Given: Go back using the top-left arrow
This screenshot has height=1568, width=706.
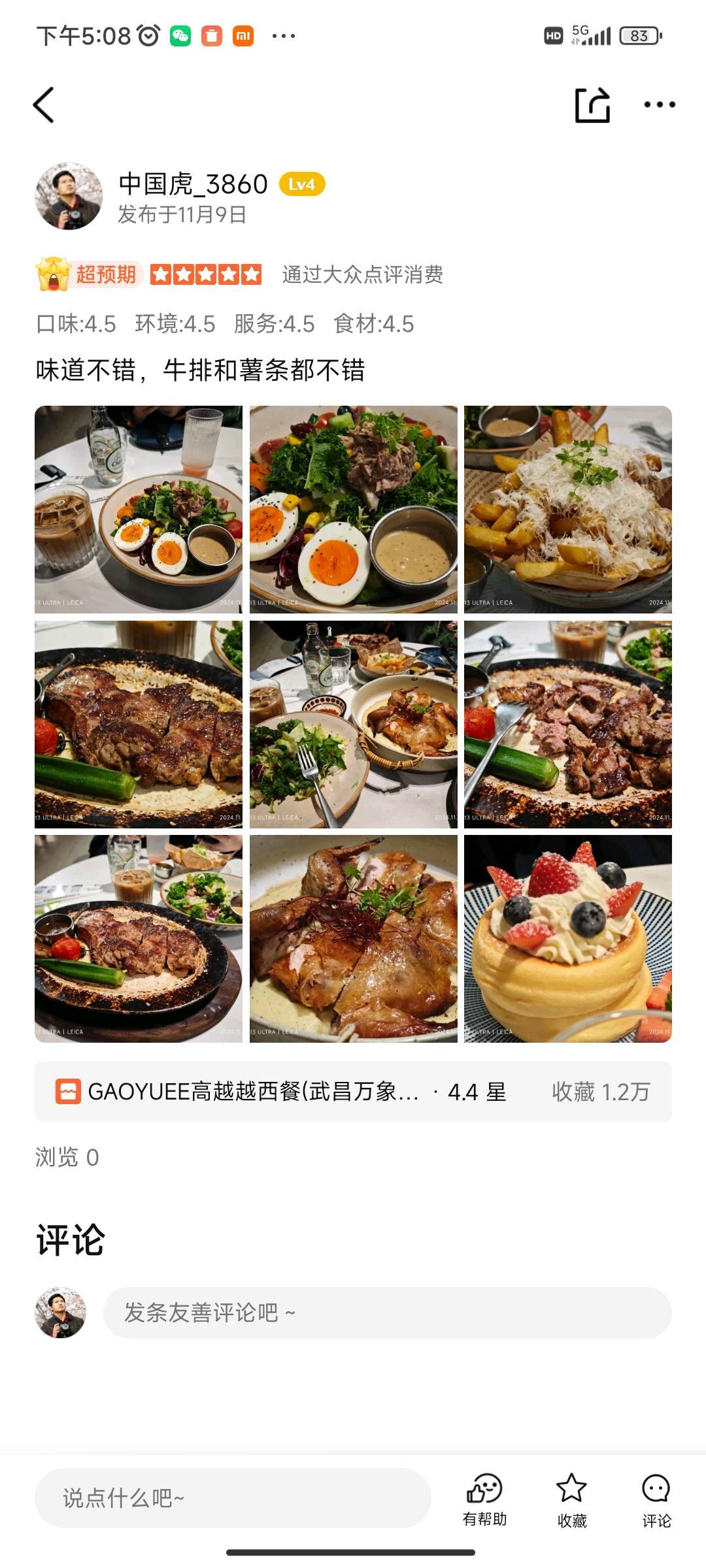Looking at the screenshot, I should pyautogui.click(x=44, y=105).
